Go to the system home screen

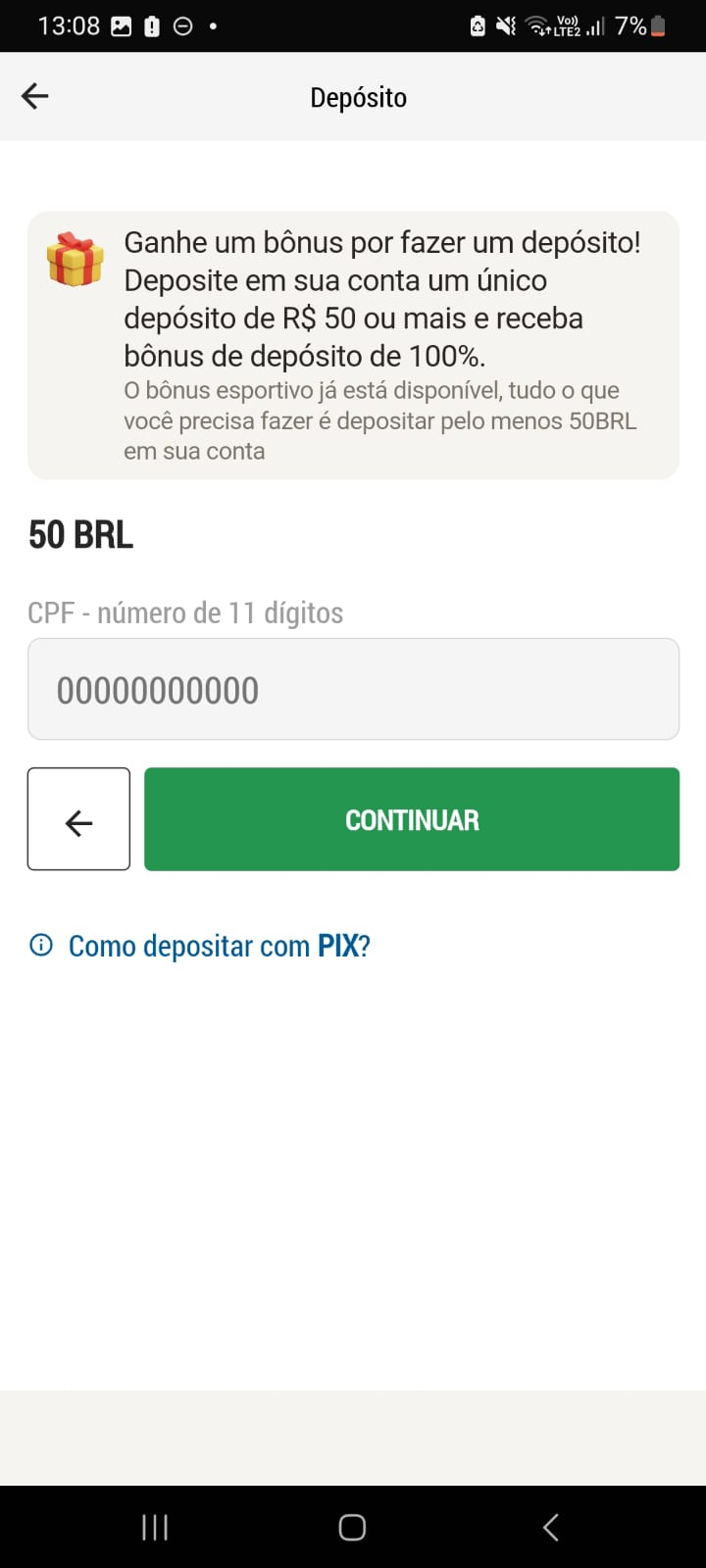click(352, 1527)
